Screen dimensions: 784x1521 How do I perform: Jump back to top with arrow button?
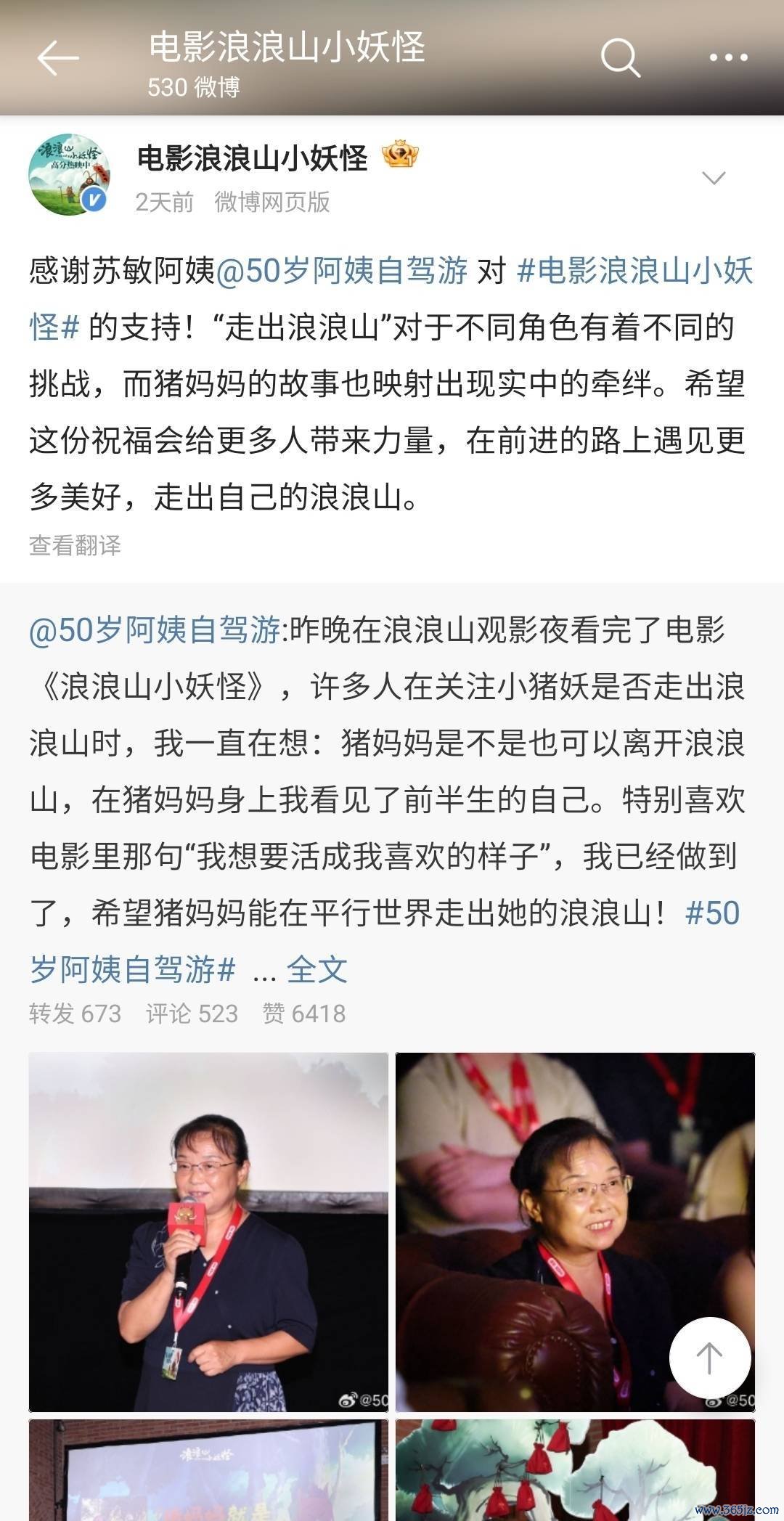pyautogui.click(x=709, y=1358)
